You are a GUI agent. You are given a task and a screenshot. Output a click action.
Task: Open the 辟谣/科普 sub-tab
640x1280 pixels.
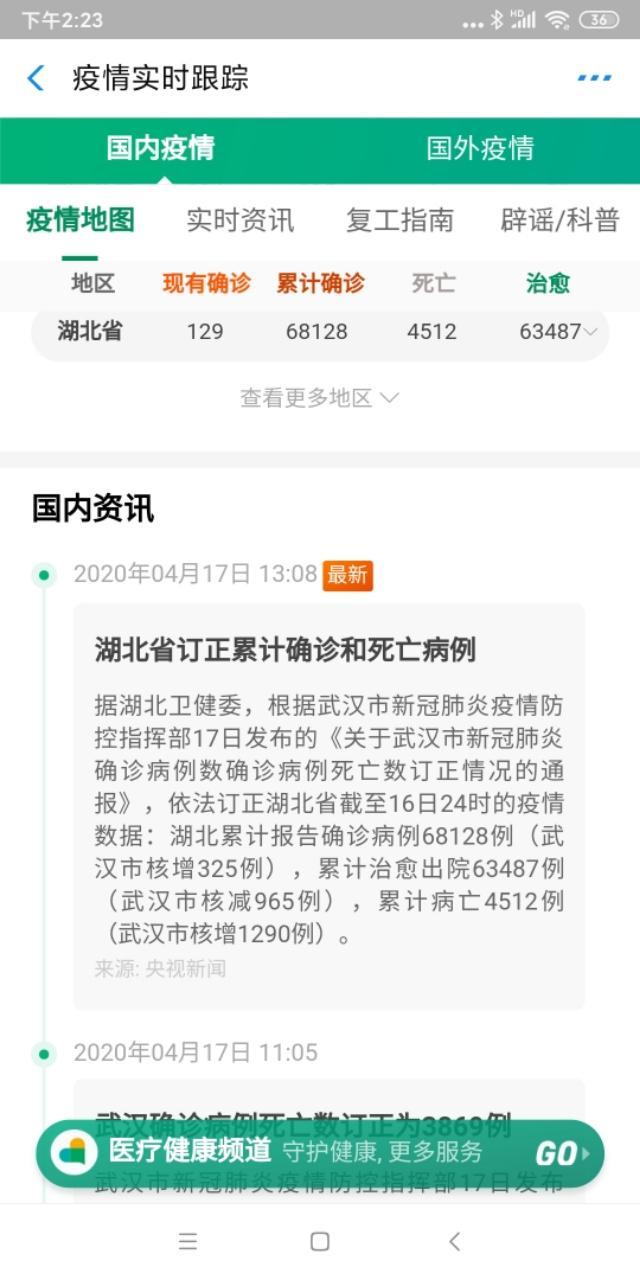click(x=559, y=220)
